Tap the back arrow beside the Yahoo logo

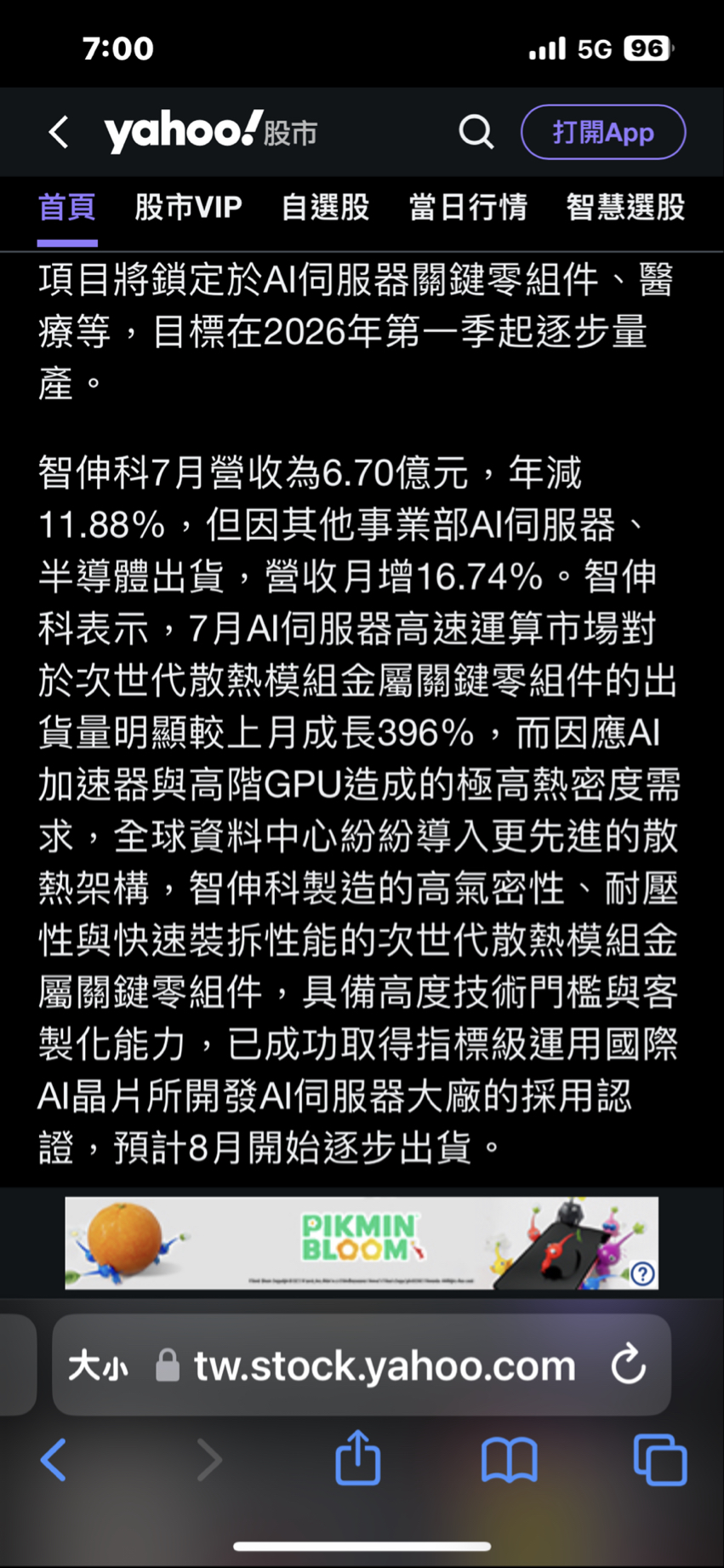(58, 132)
